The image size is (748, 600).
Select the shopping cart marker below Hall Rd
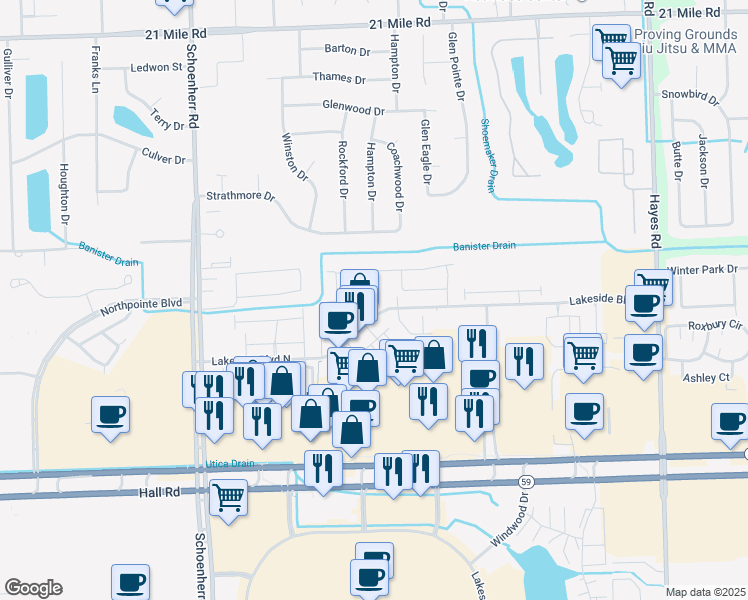[x=229, y=502]
